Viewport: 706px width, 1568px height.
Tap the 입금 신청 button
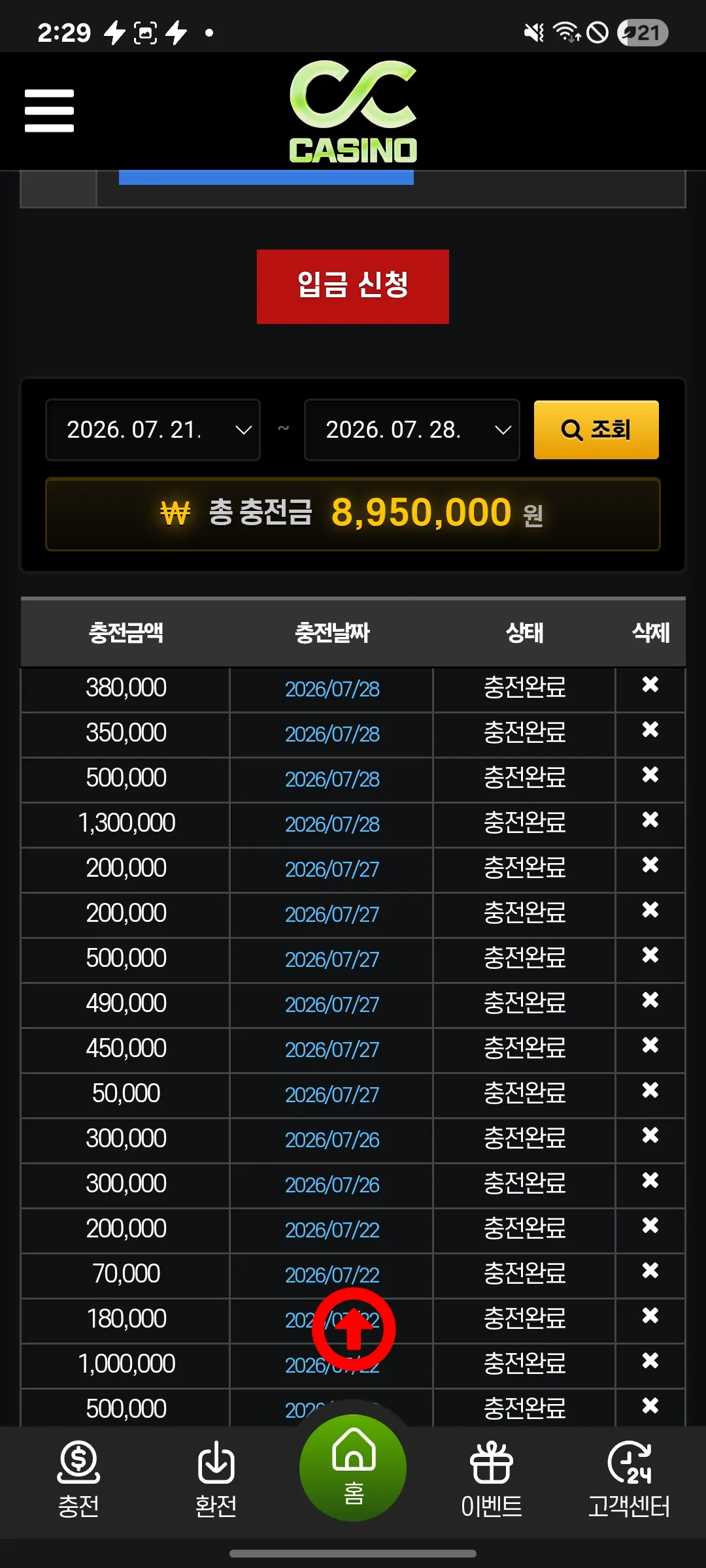click(353, 286)
